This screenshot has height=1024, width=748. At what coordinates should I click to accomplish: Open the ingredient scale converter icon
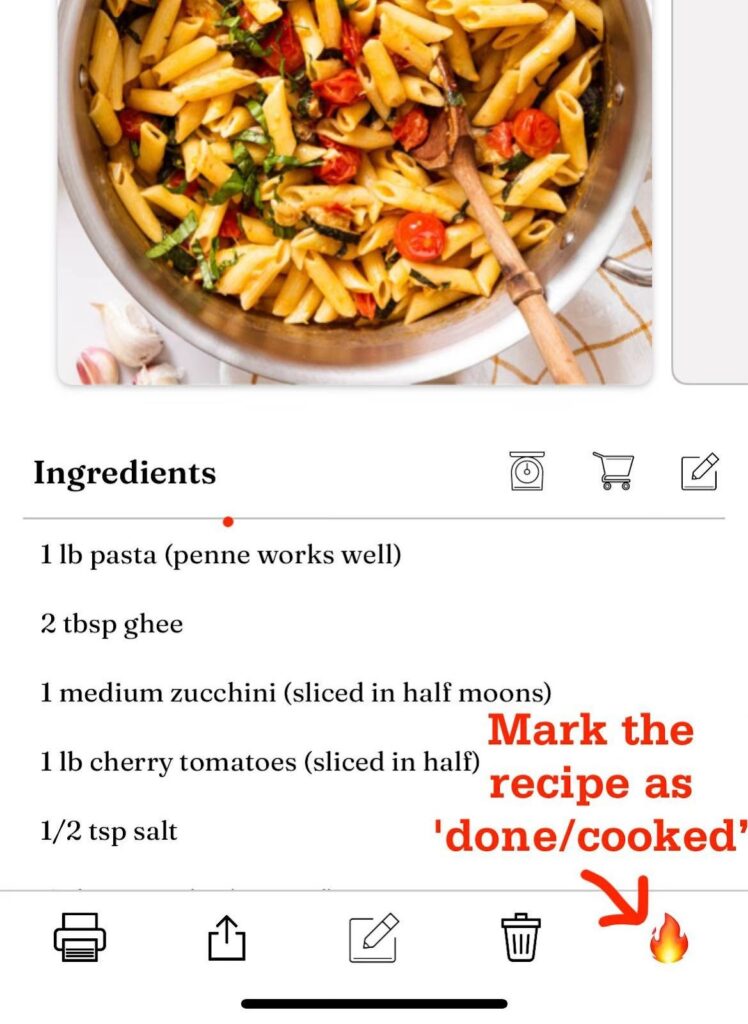pyautogui.click(x=527, y=471)
